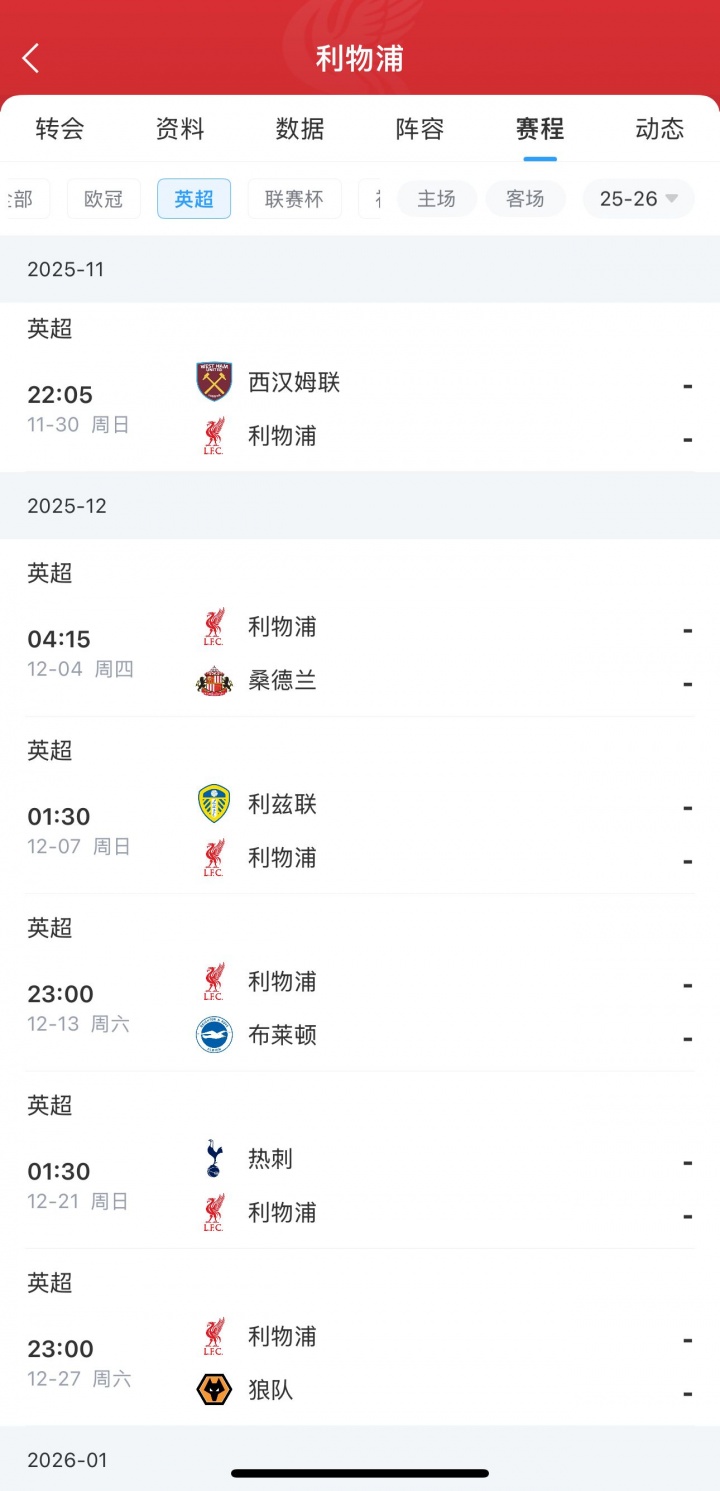Screen dimensions: 720x1491
Task: Switch to the 转会 tab
Action: point(60,129)
